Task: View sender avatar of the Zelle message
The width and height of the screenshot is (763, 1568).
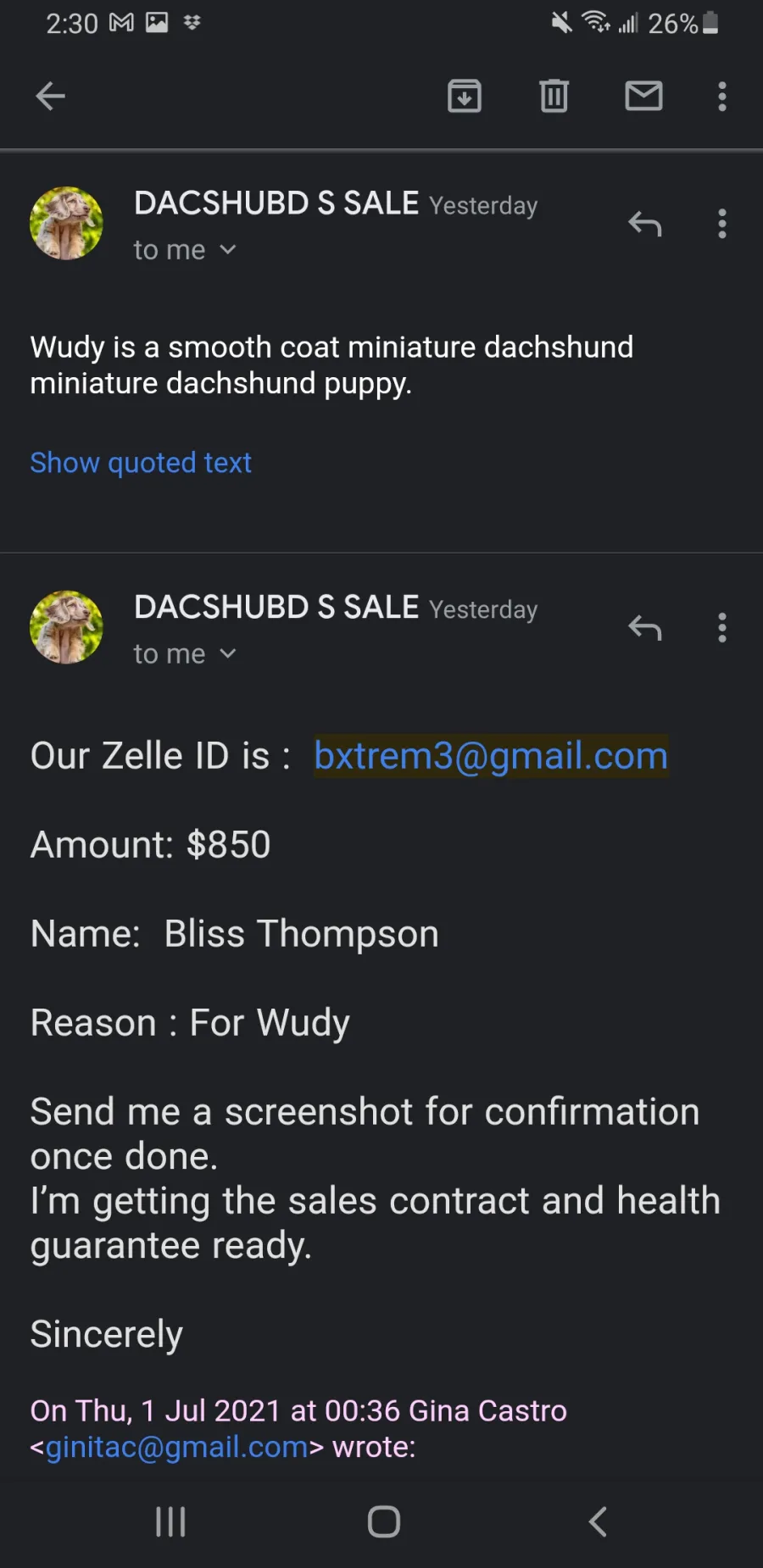Action: pos(66,627)
